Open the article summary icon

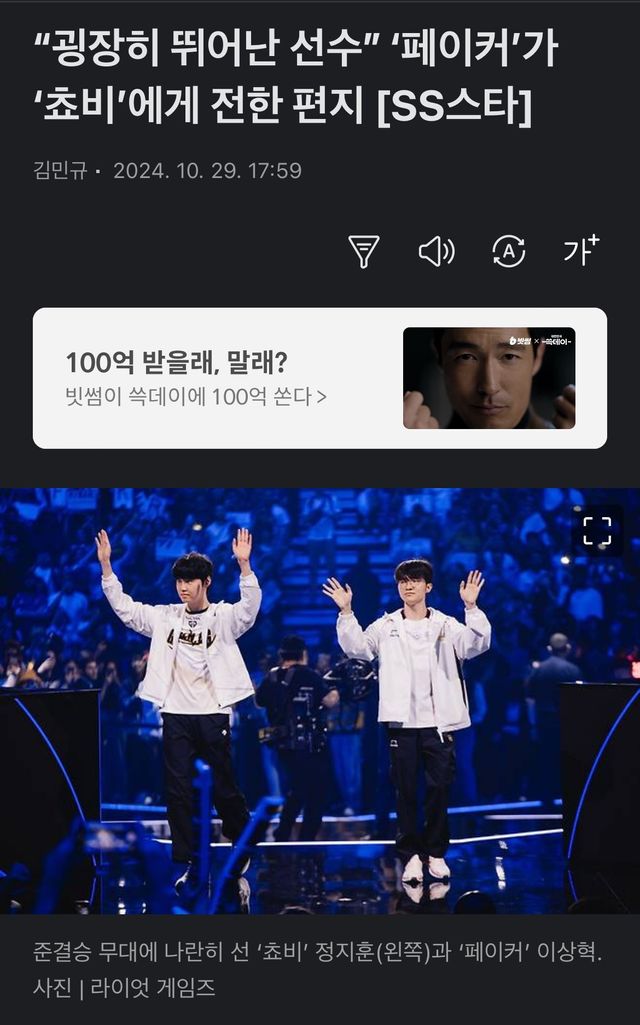364,251
